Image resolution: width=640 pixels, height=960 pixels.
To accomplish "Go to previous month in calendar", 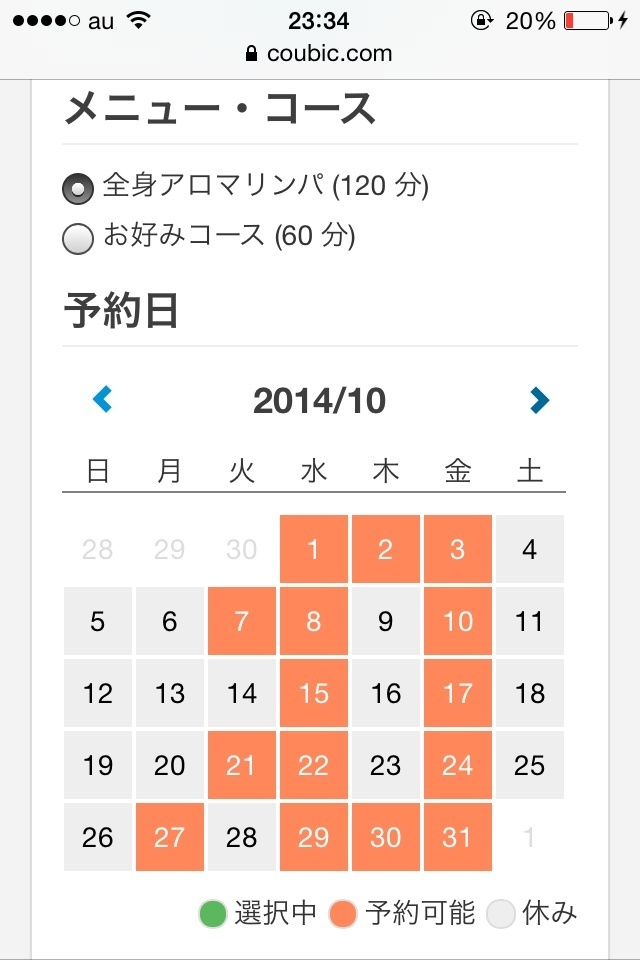I will coord(102,400).
